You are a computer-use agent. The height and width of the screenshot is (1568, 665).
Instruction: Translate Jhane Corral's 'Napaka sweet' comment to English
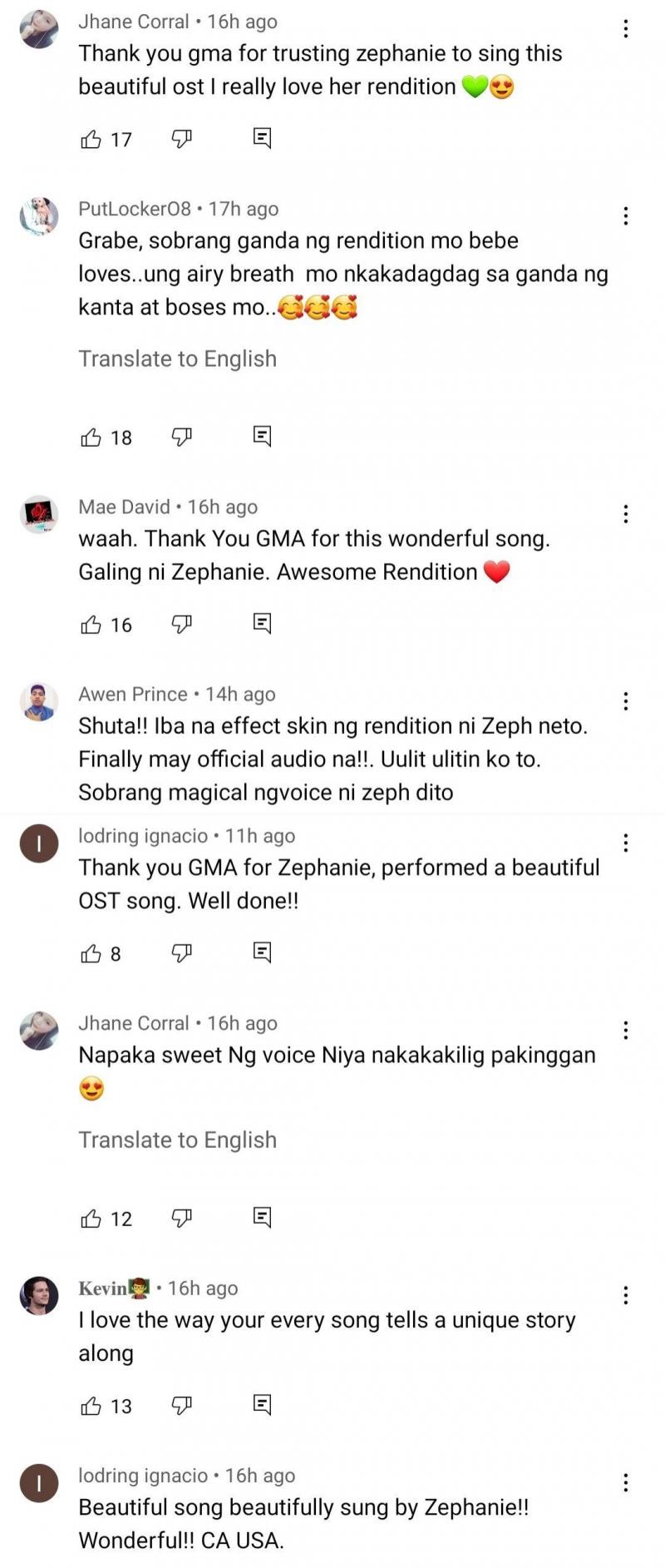click(x=177, y=1140)
